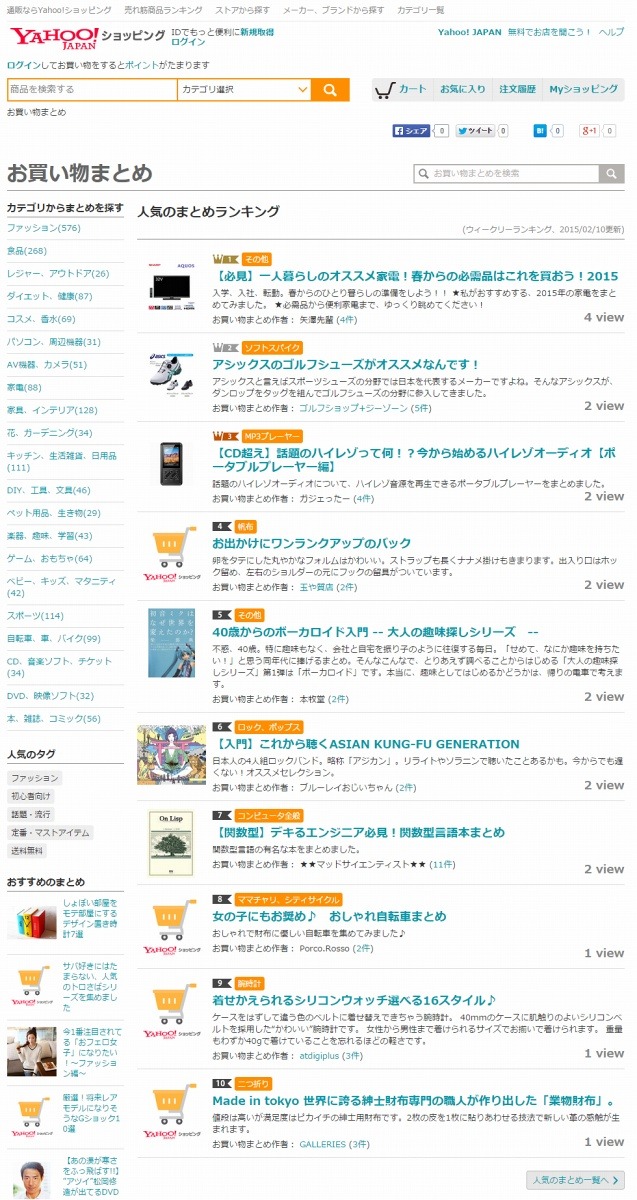Open the カート shopping cart
637x1200 pixels.
click(x=402, y=89)
